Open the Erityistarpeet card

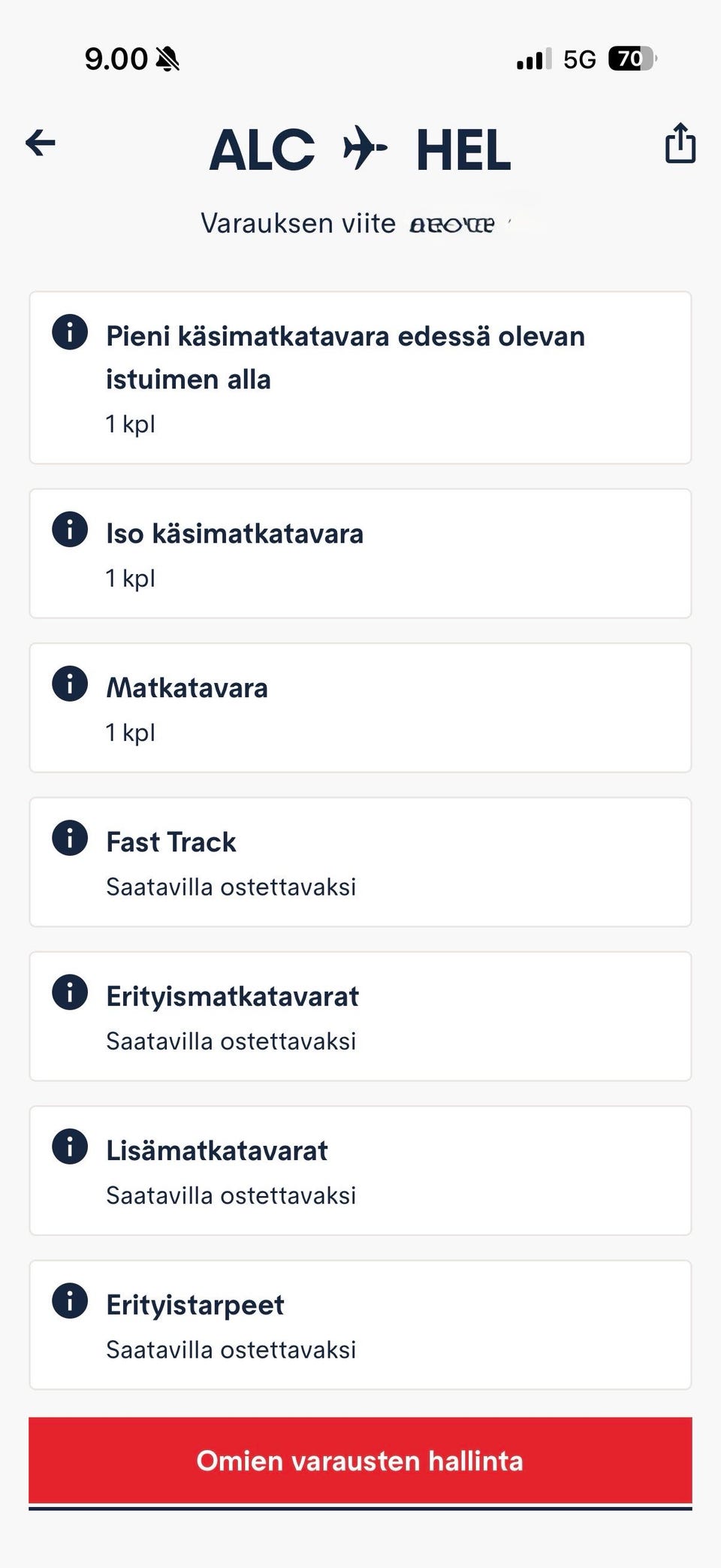point(360,1324)
